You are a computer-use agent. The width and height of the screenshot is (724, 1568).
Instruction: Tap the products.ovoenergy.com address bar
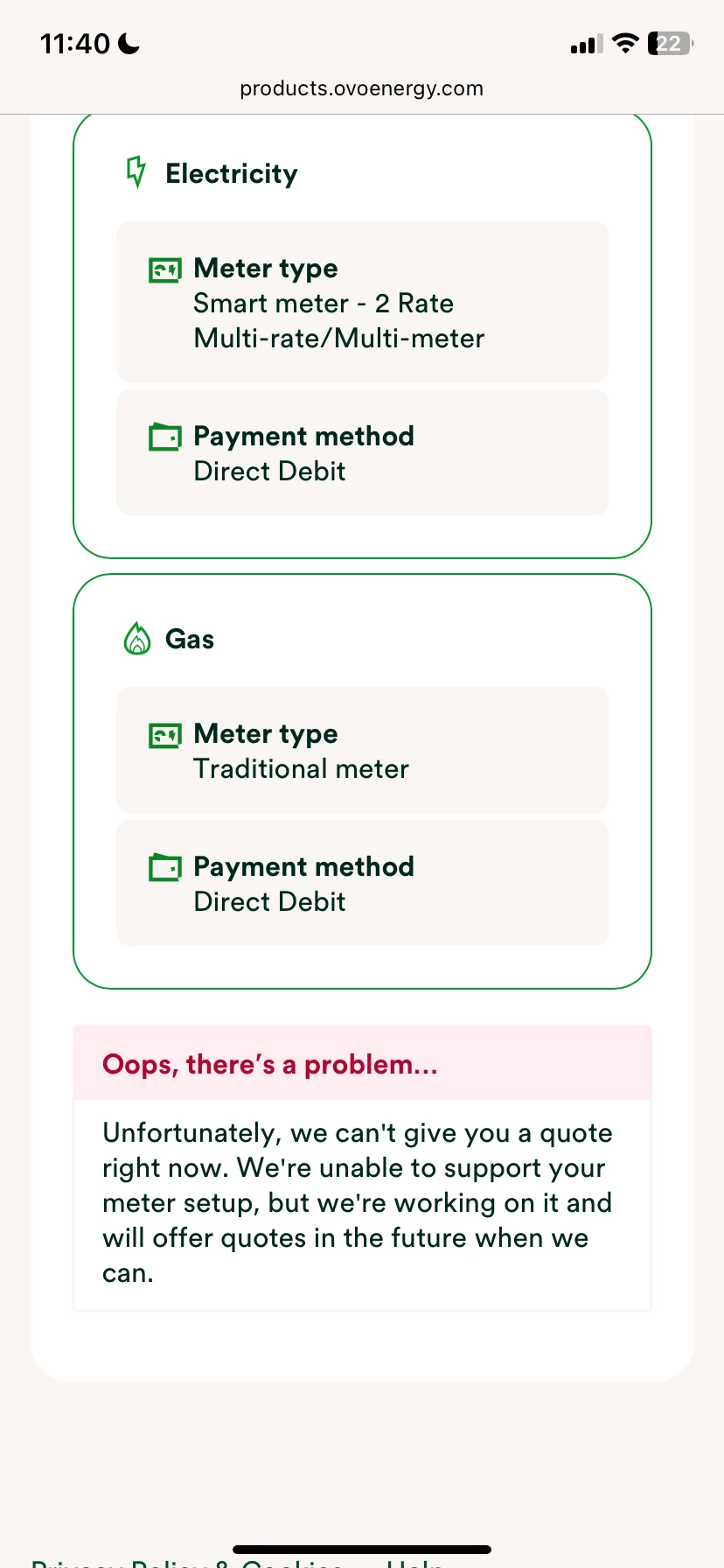point(361,88)
